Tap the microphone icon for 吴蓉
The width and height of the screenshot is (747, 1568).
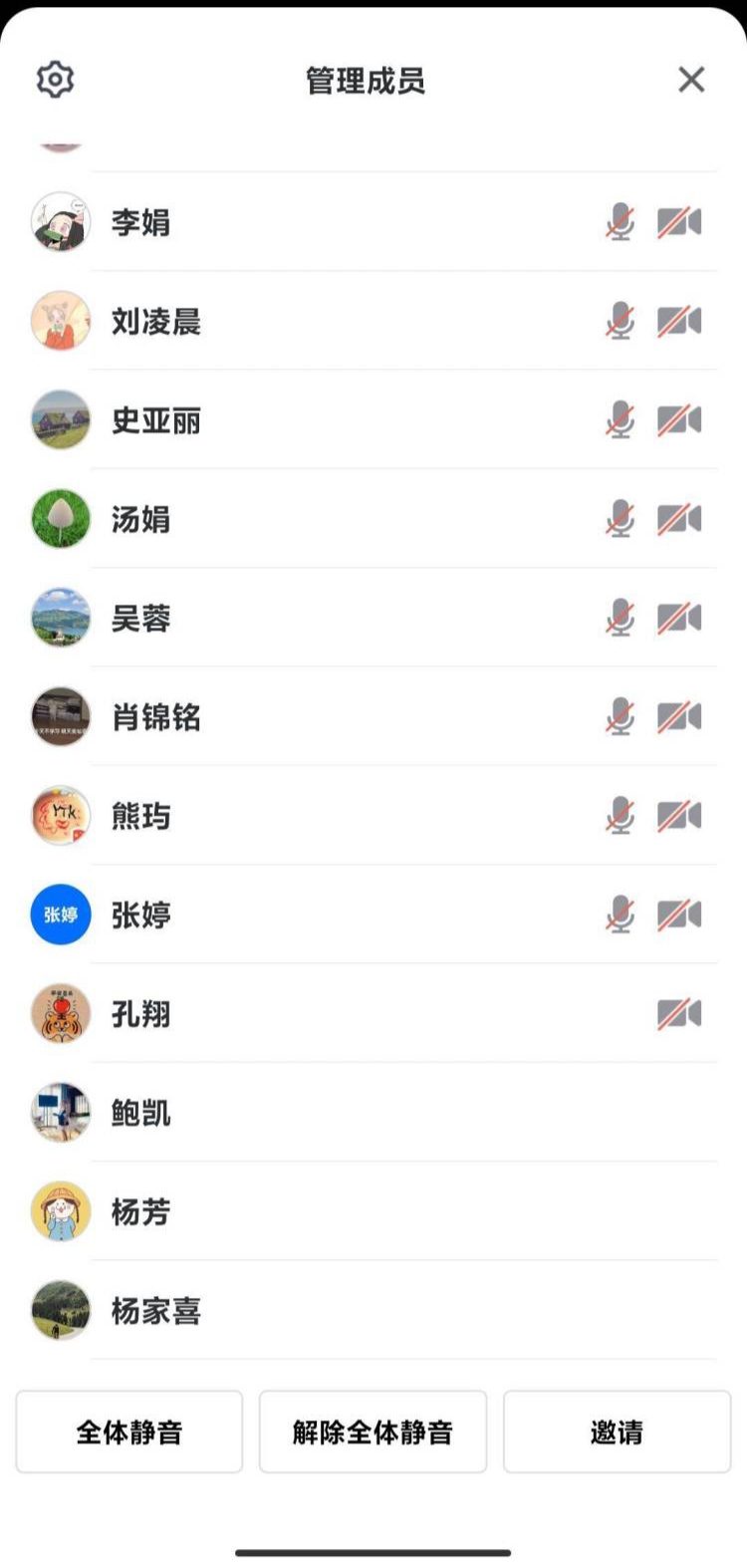621,618
